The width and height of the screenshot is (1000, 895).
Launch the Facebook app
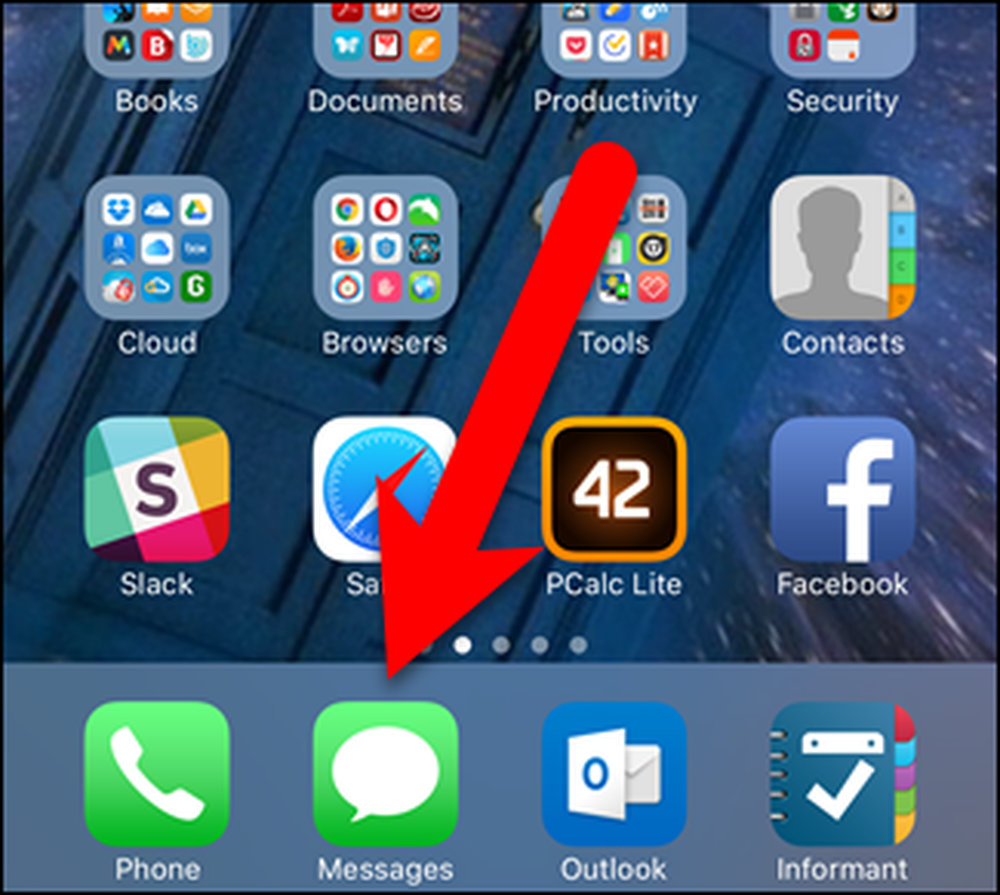coord(842,489)
